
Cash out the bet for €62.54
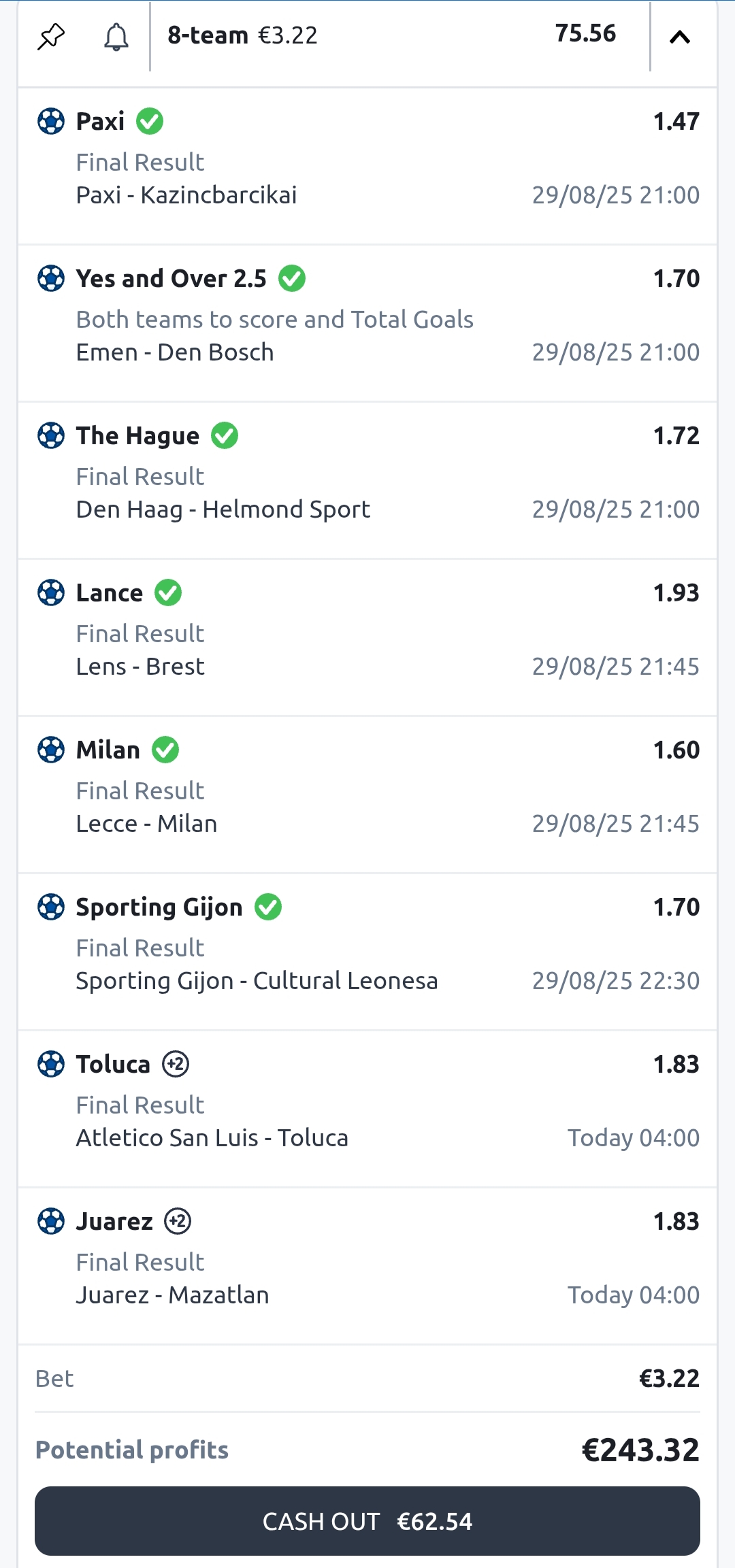[367, 1521]
